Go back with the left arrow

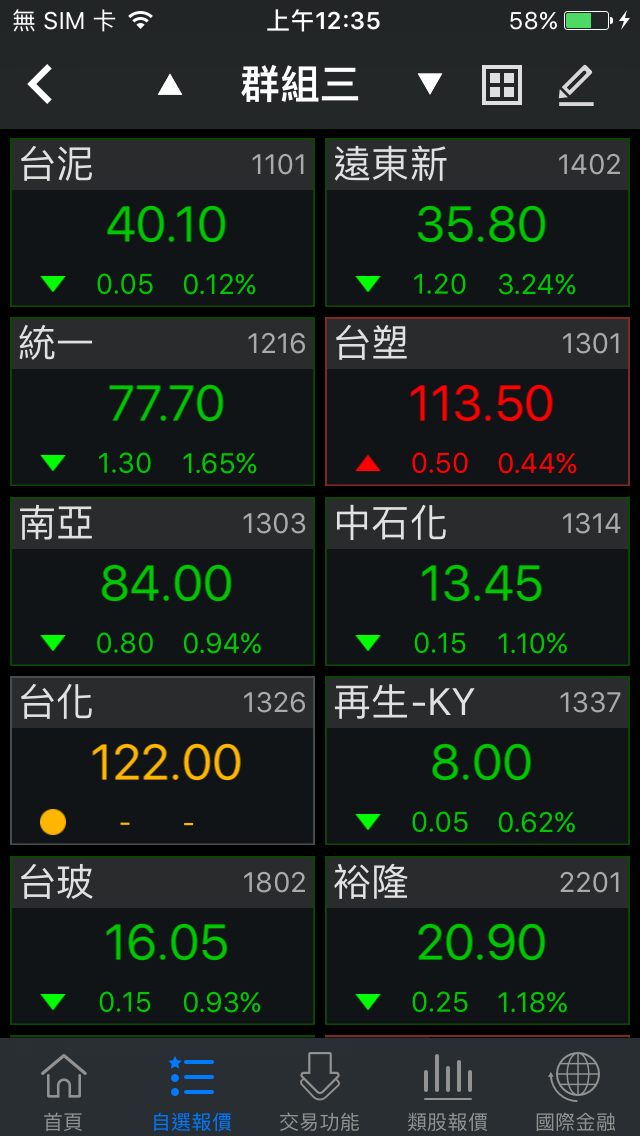[x=40, y=84]
